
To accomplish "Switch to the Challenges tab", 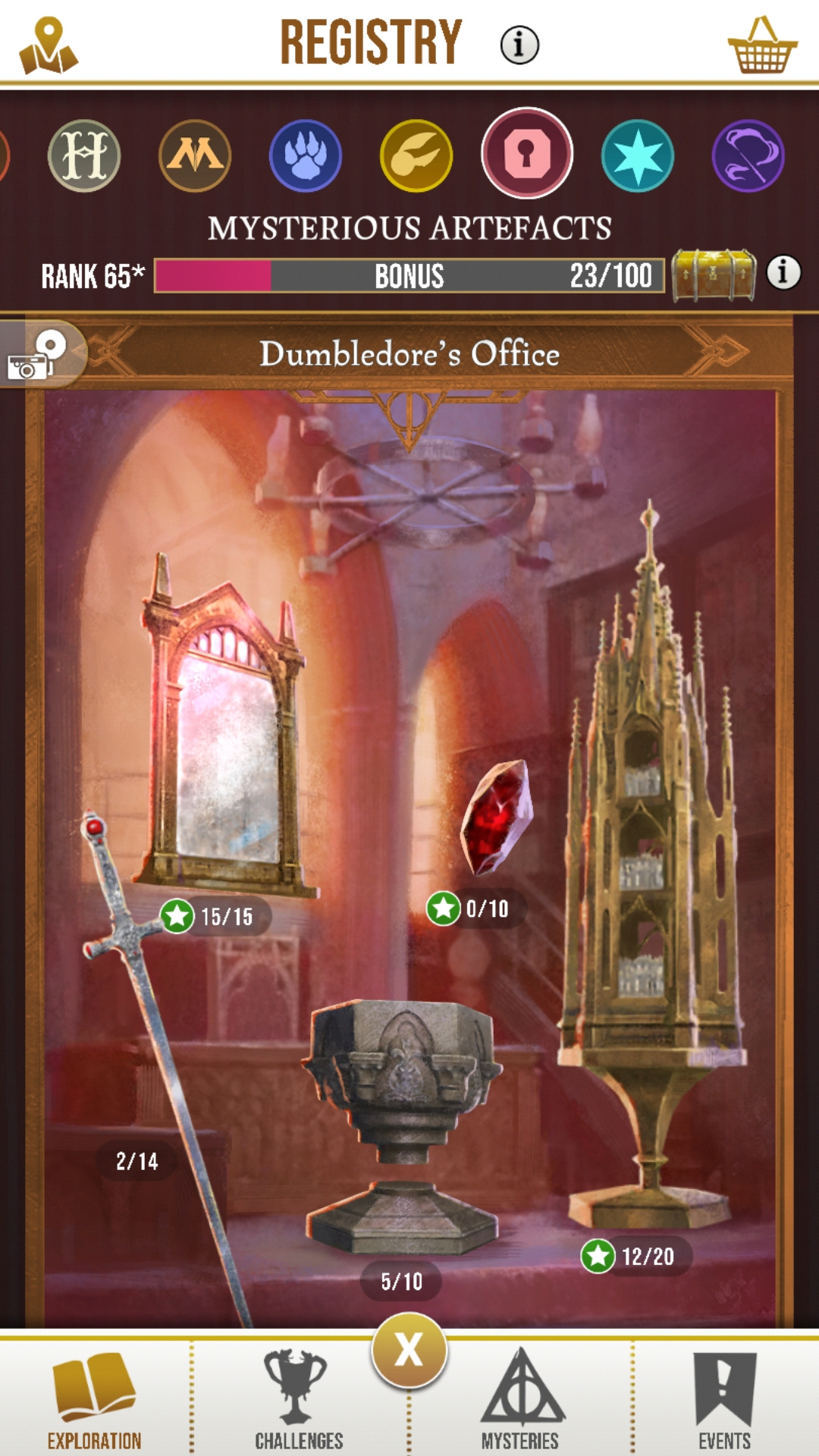I will pyautogui.click(x=297, y=1400).
